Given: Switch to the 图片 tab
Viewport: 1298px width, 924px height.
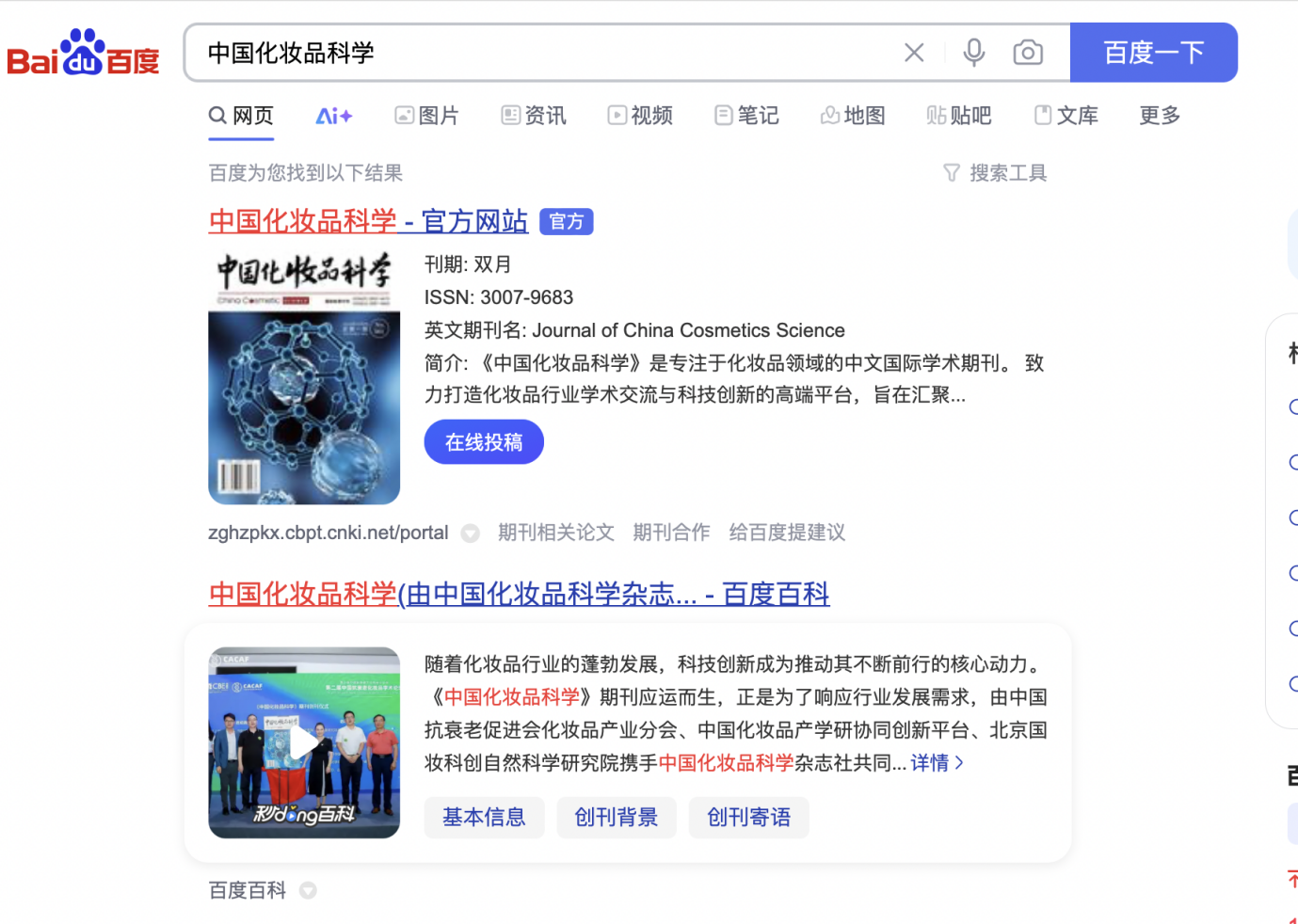Looking at the screenshot, I should (426, 116).
